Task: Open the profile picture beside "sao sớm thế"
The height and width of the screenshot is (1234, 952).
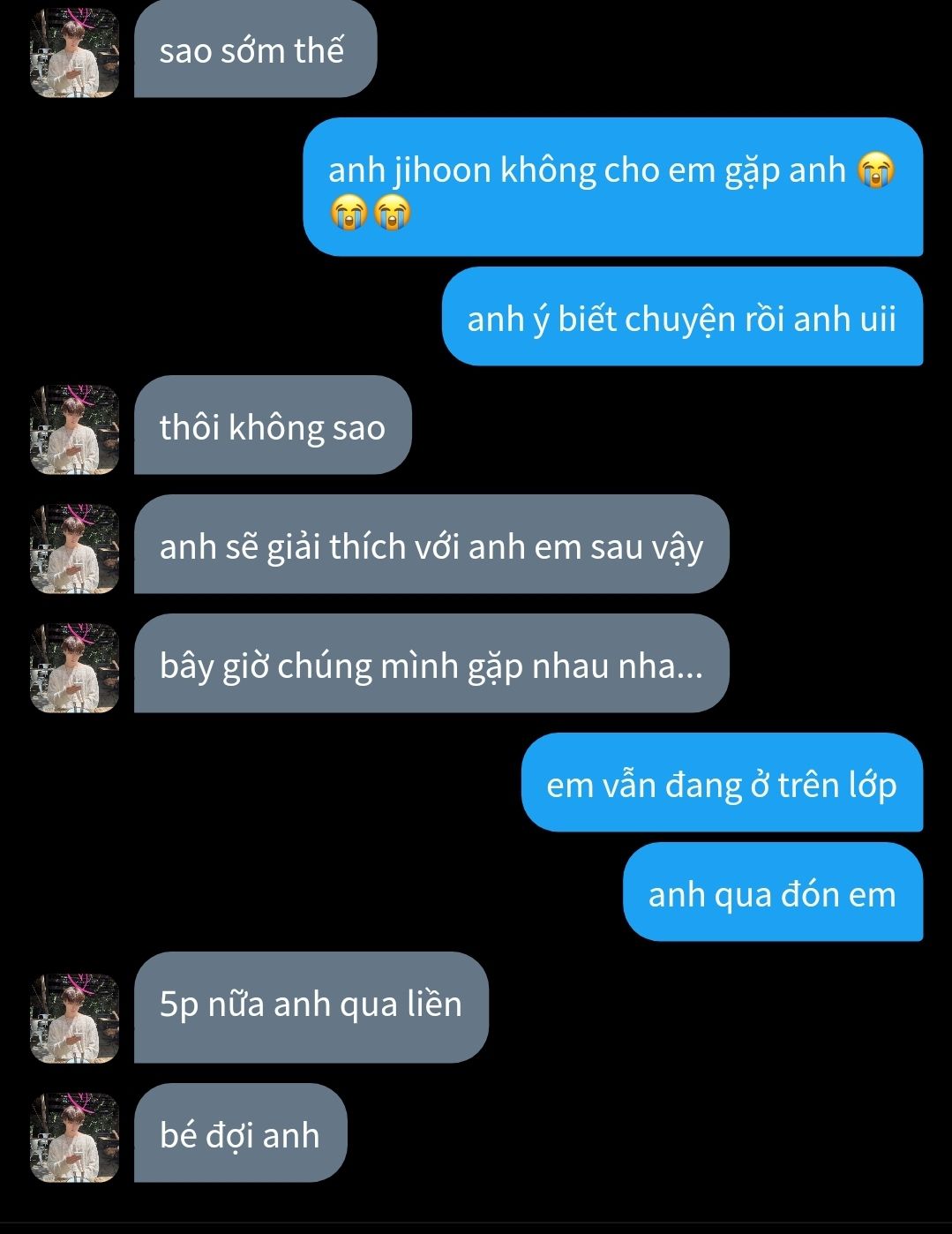Action: [74, 53]
